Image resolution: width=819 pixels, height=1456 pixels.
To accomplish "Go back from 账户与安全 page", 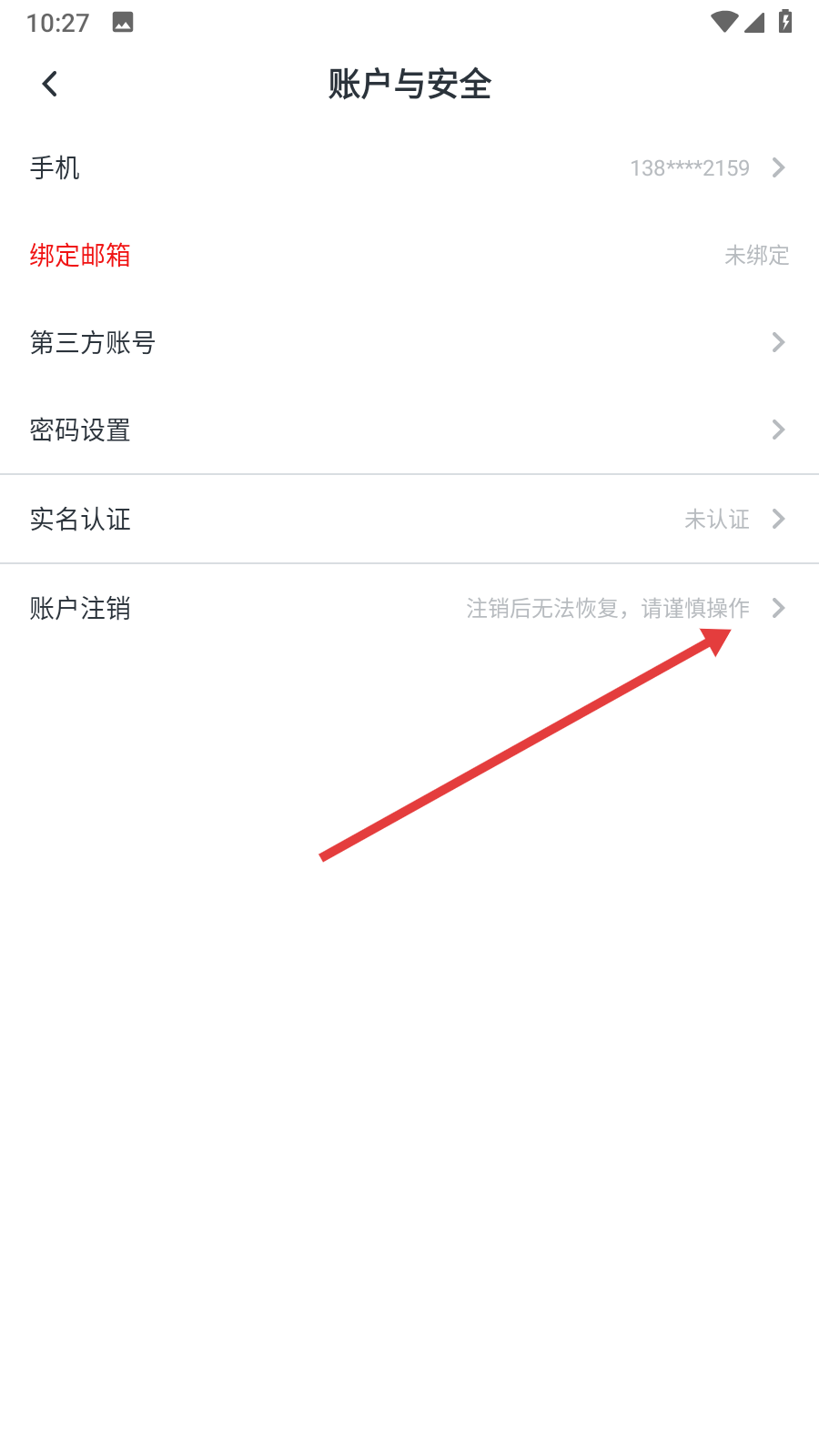I will tap(50, 85).
